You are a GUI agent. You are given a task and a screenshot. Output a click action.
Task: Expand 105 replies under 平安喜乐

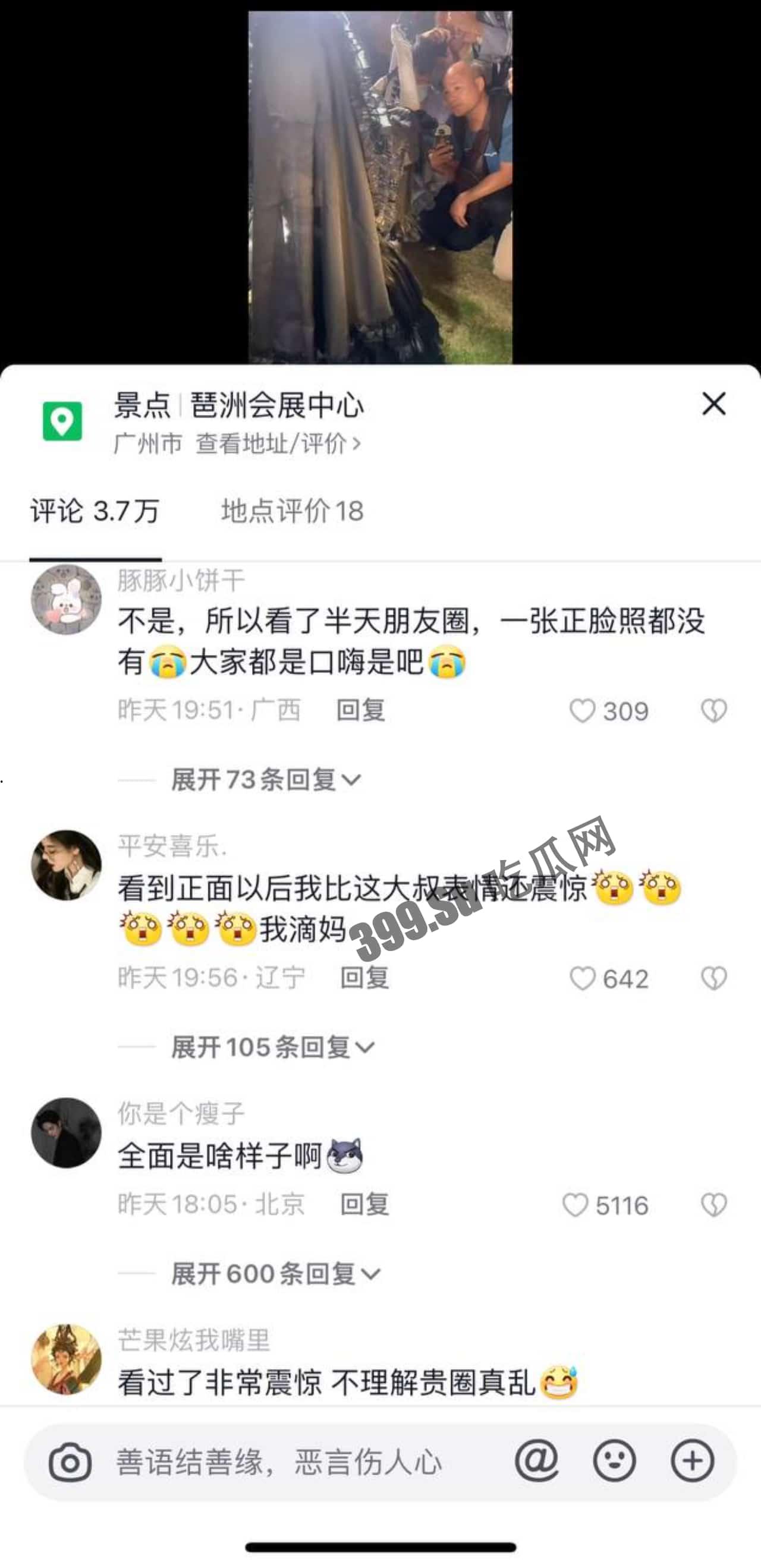272,1047
